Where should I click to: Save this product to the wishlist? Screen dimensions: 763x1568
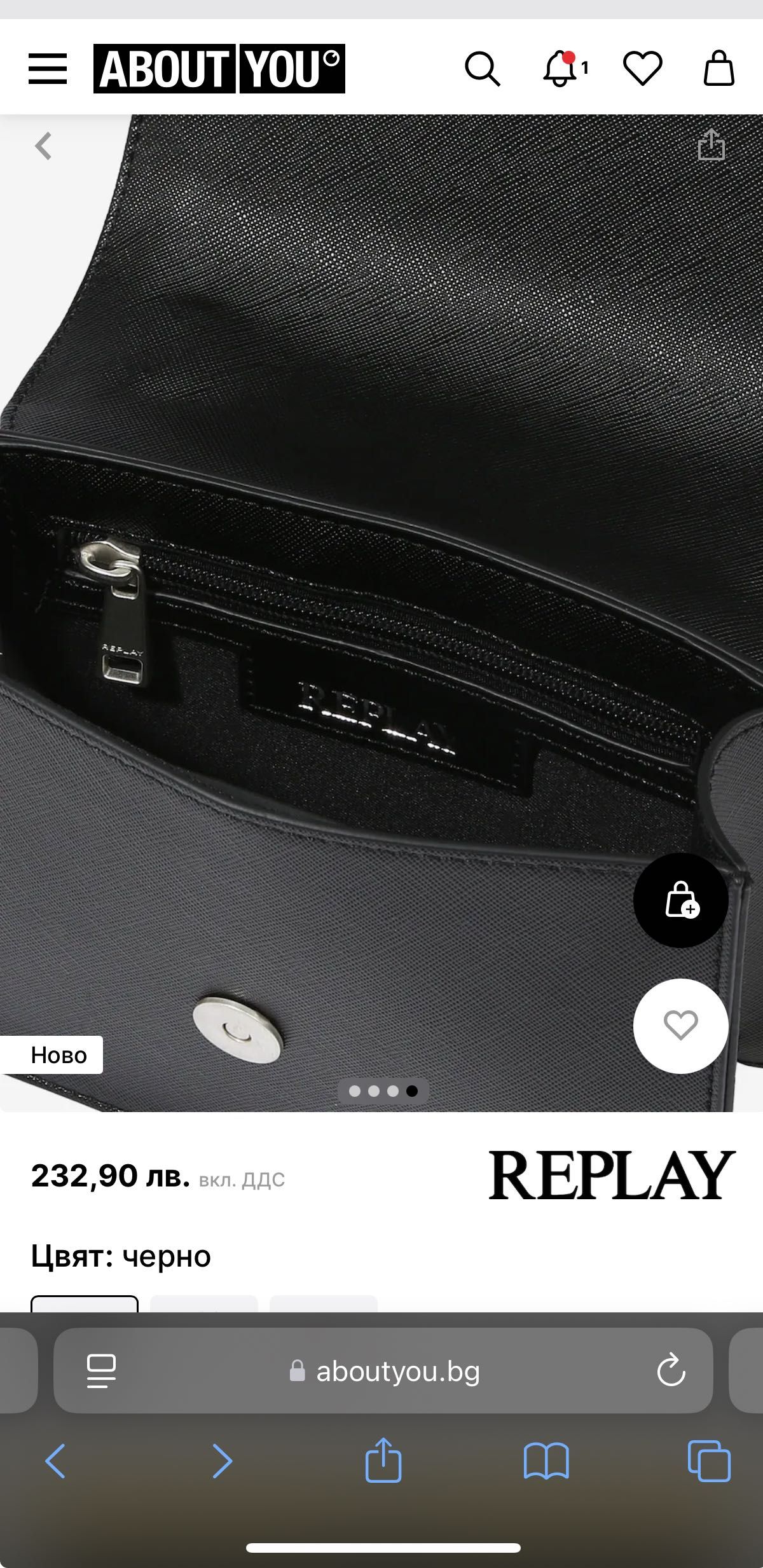(x=680, y=1026)
